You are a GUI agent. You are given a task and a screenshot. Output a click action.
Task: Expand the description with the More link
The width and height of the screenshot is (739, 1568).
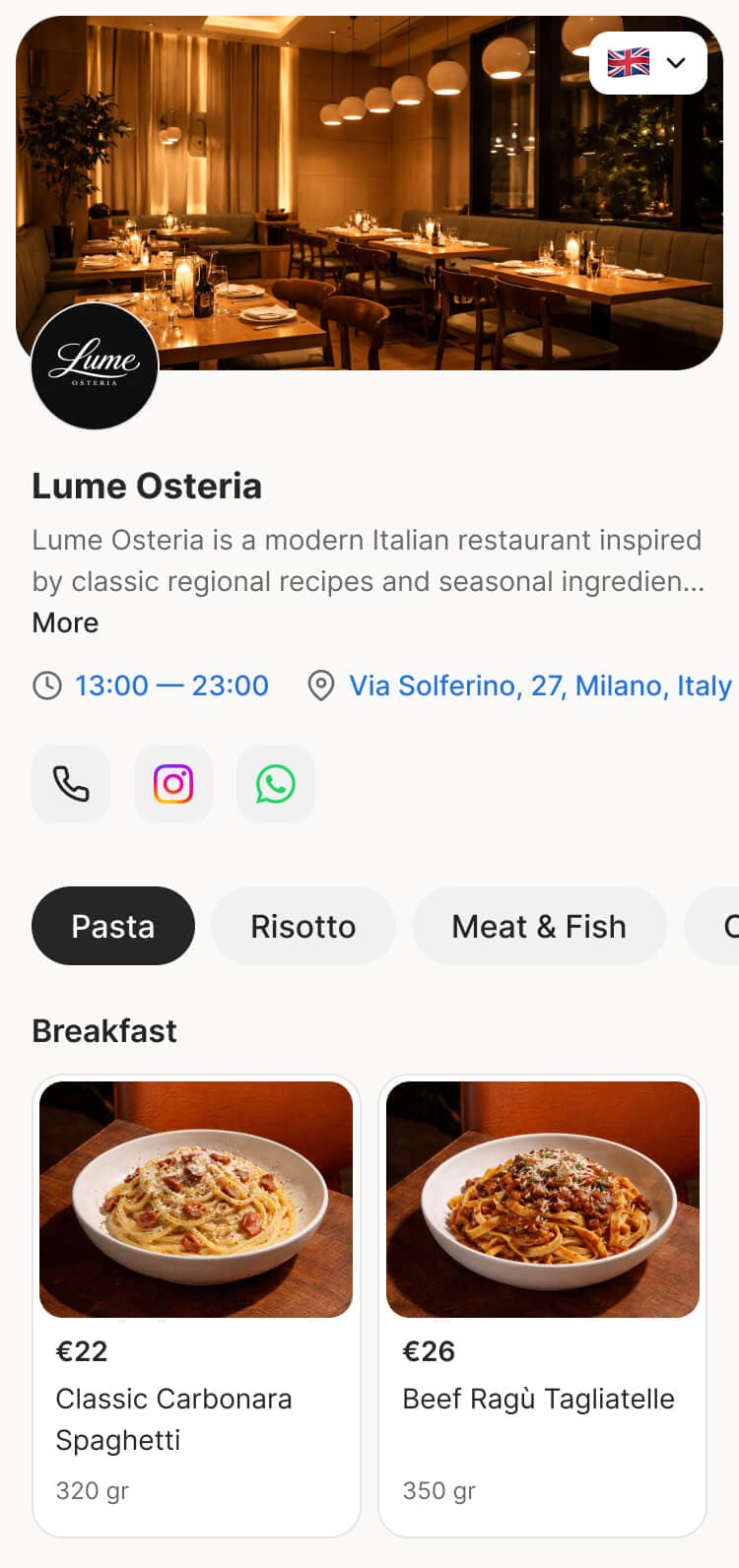[64, 622]
